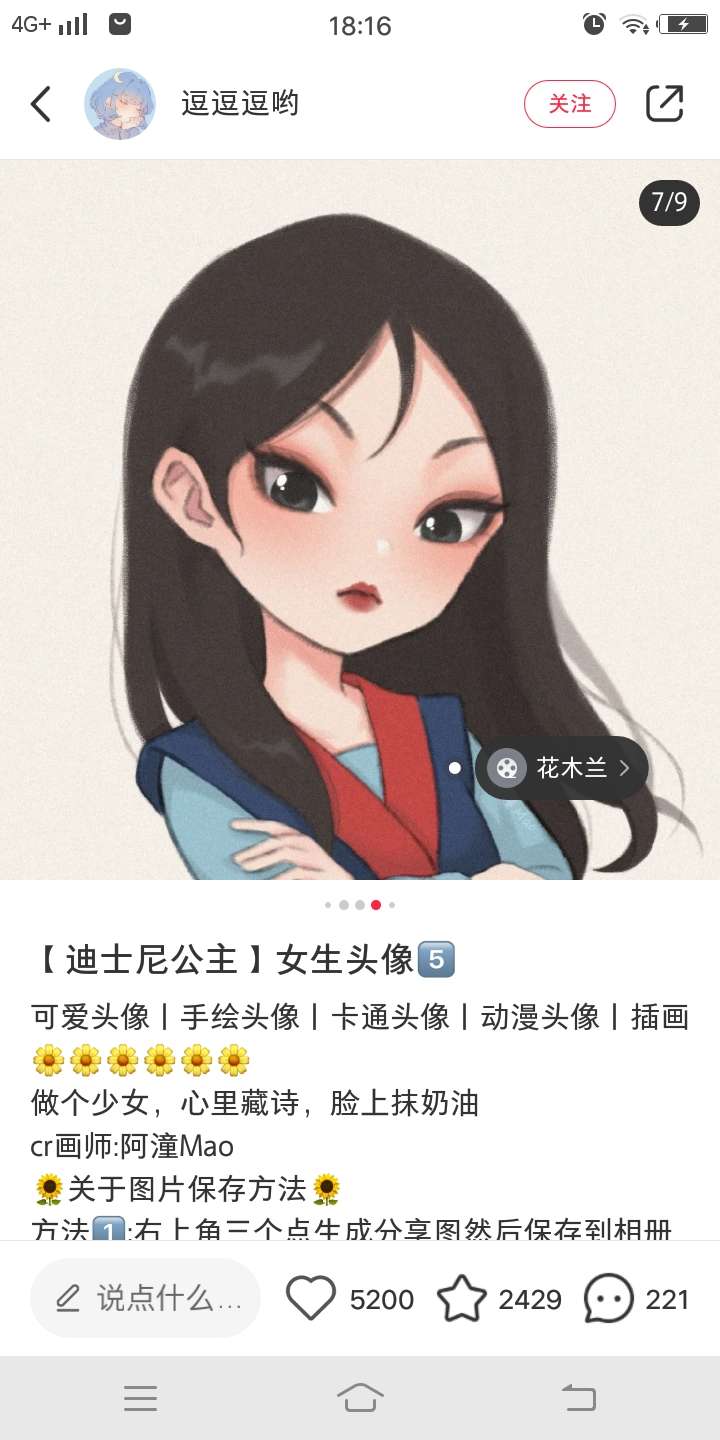720x1440 pixels.
Task: Share this post via the share icon
Action: click(x=664, y=104)
